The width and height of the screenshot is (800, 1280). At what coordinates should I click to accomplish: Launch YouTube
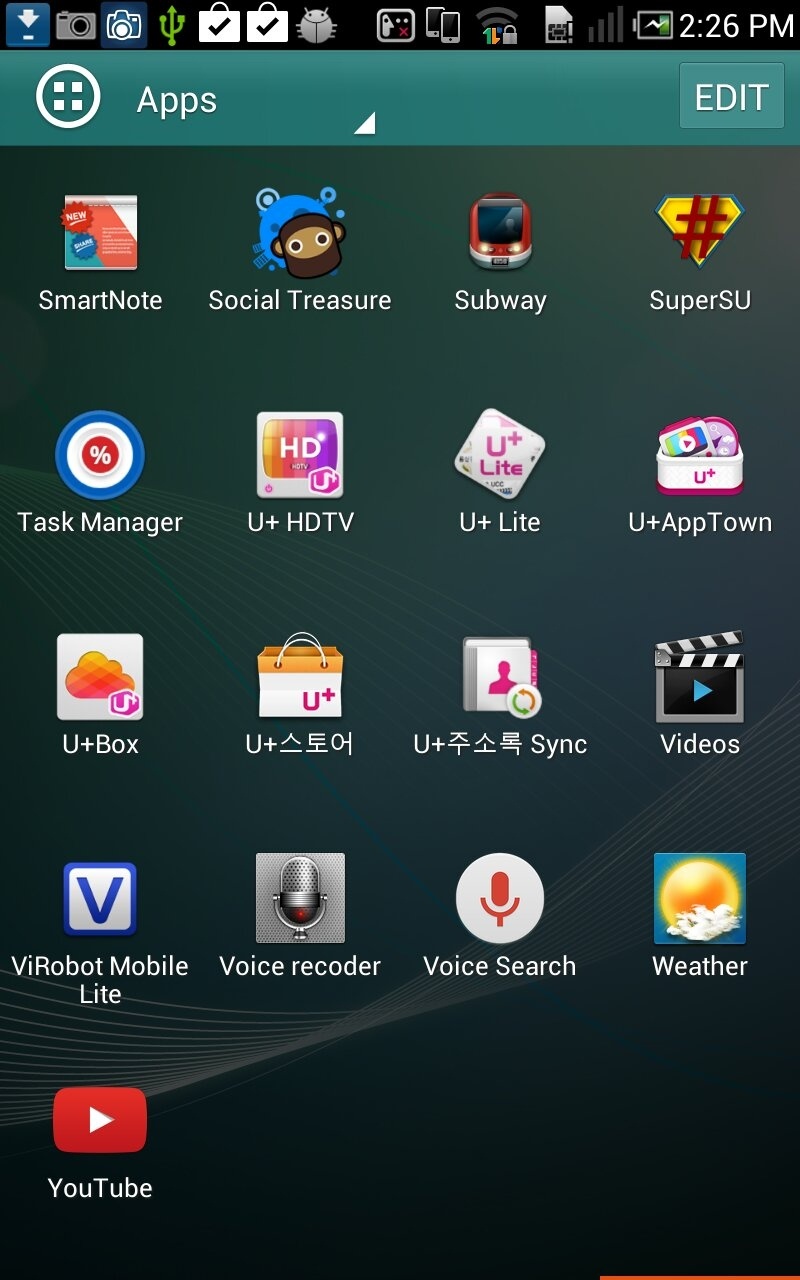point(100,1121)
